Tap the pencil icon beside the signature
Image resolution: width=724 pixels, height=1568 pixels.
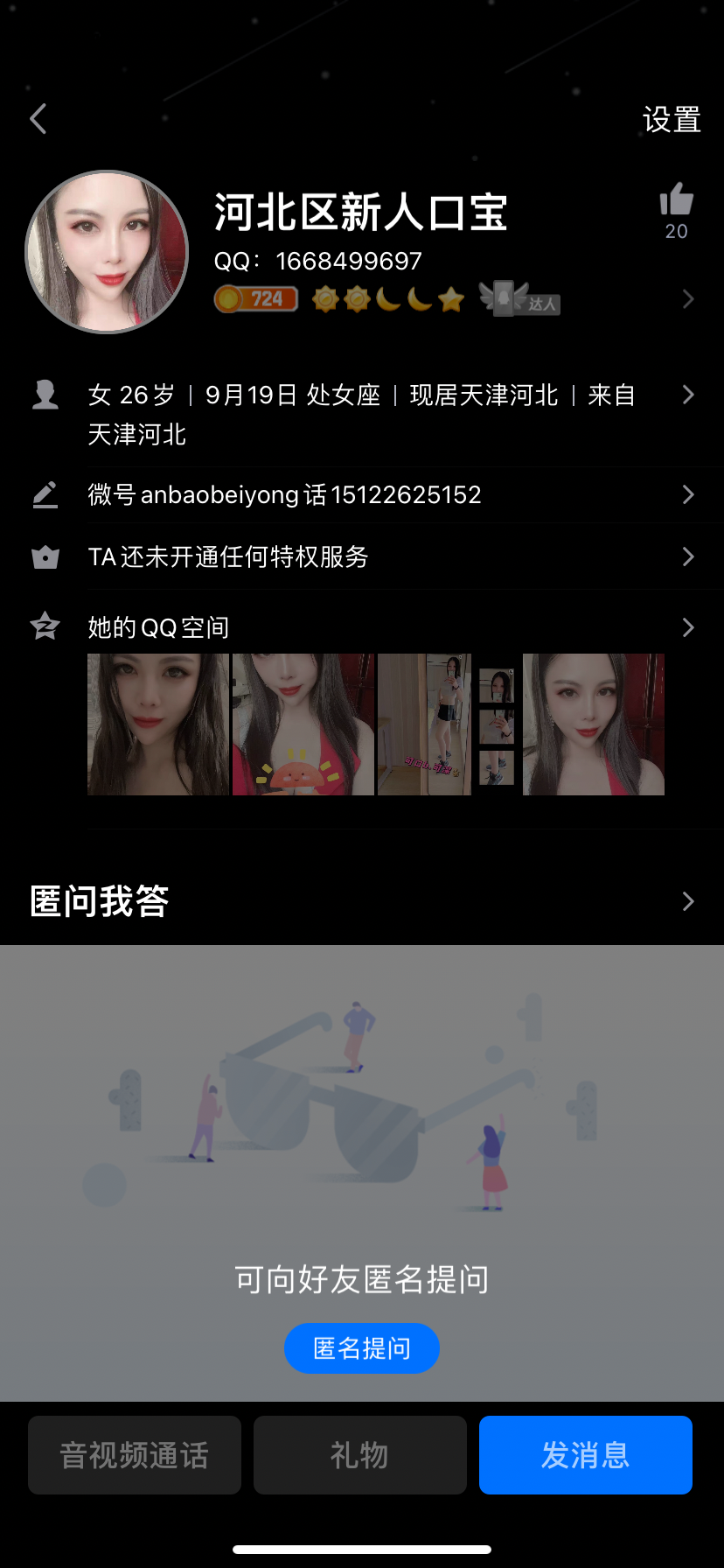[x=45, y=494]
